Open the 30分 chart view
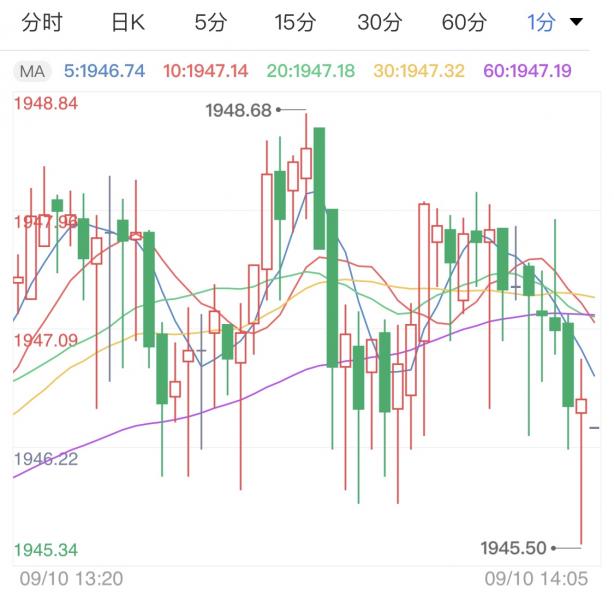Image resolution: width=614 pixels, height=600 pixels. pos(379,23)
